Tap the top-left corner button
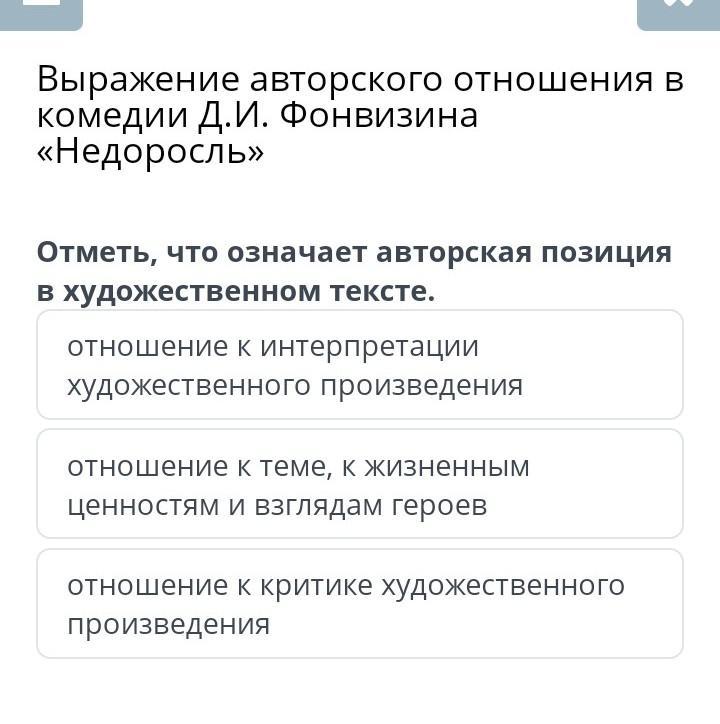The height and width of the screenshot is (724, 720). pos(41,14)
